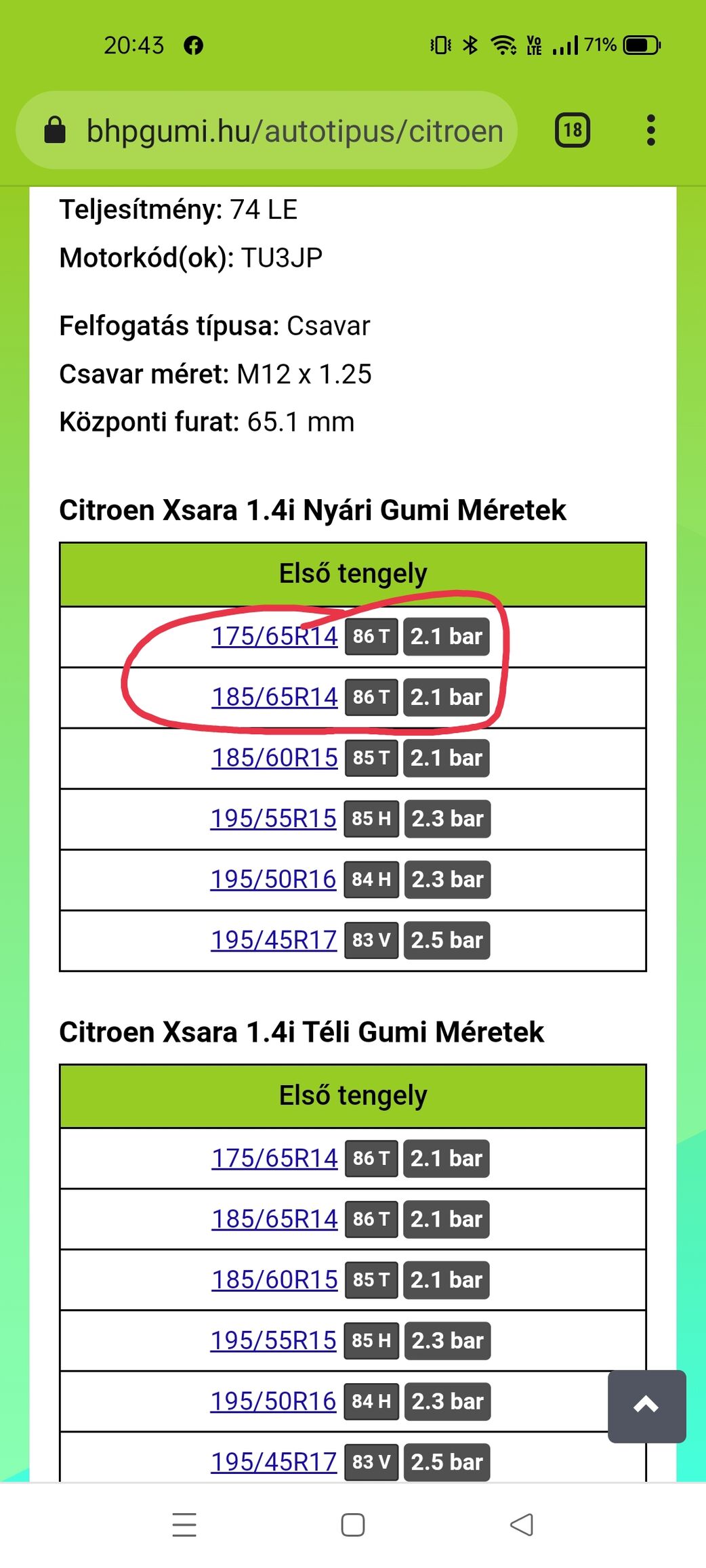Open the summer 175/65R14 tyre size link
Viewport: 706px width, 1568px height.
(274, 636)
